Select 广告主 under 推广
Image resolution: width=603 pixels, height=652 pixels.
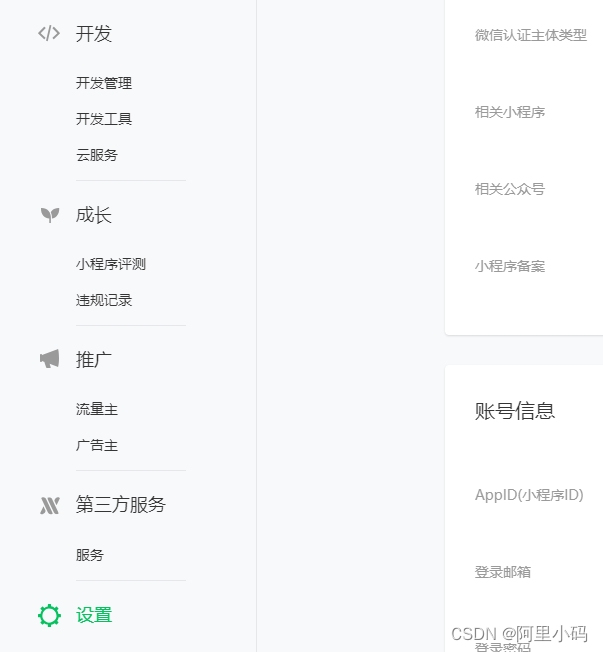tap(97, 445)
